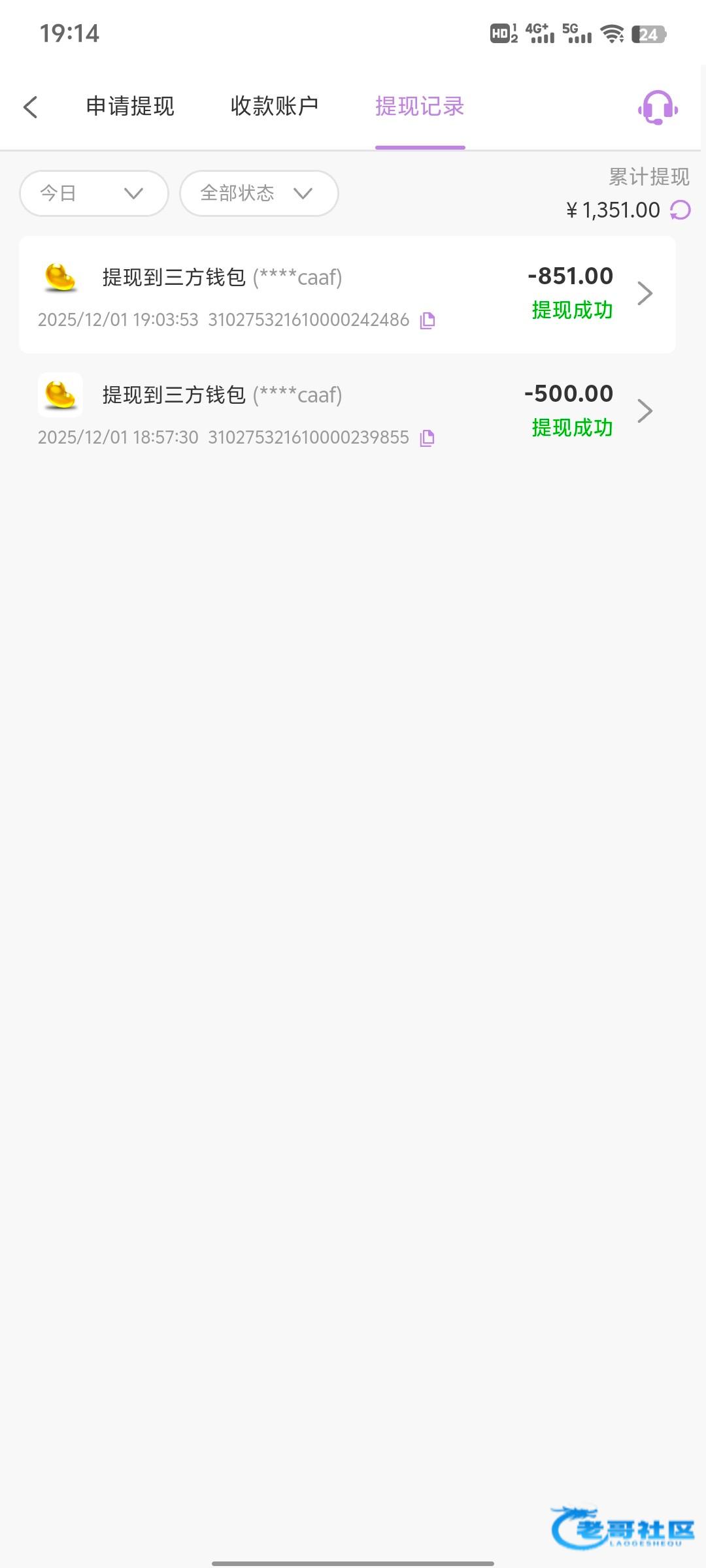The height and width of the screenshot is (1568, 706).
Task: Switch to the 收款账户 tab
Action: tap(275, 106)
